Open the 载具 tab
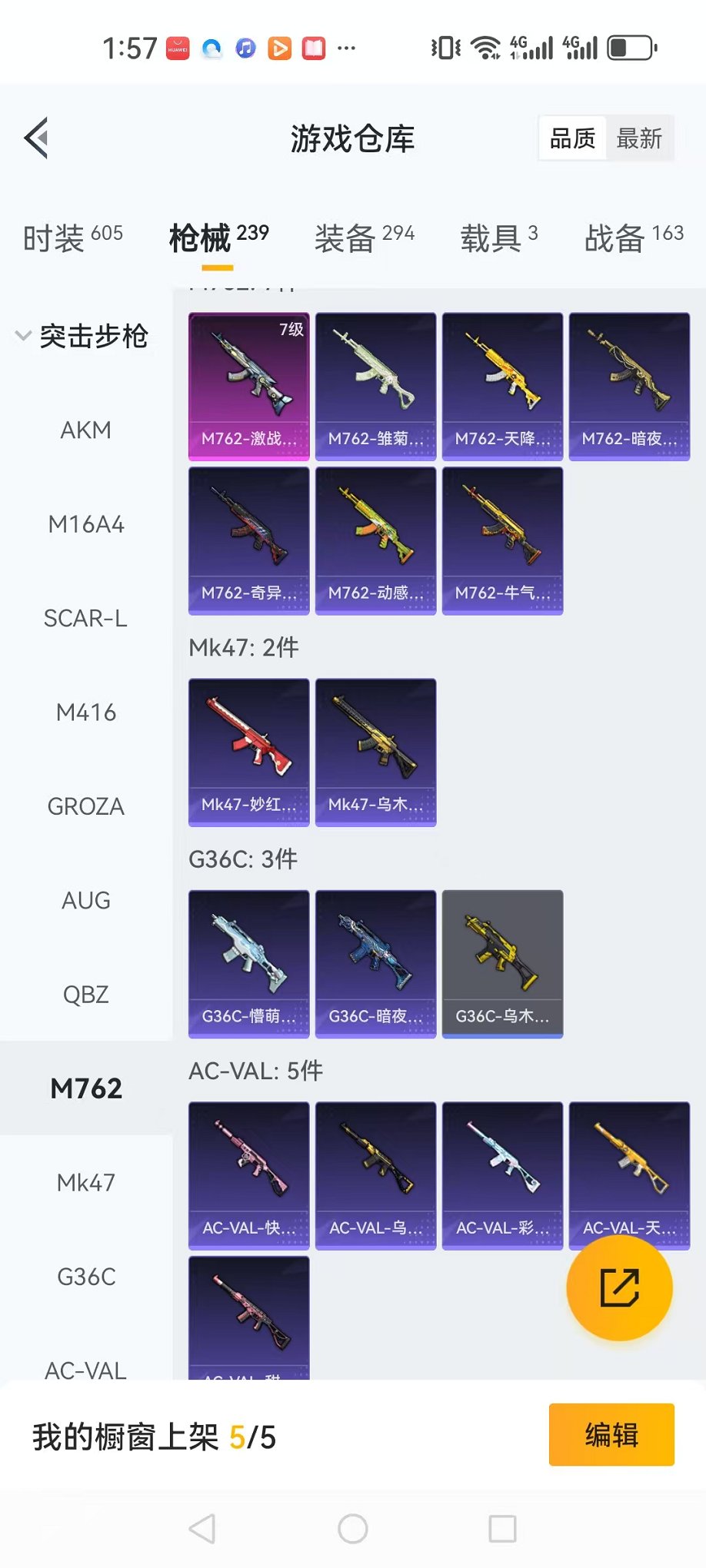 (498, 238)
